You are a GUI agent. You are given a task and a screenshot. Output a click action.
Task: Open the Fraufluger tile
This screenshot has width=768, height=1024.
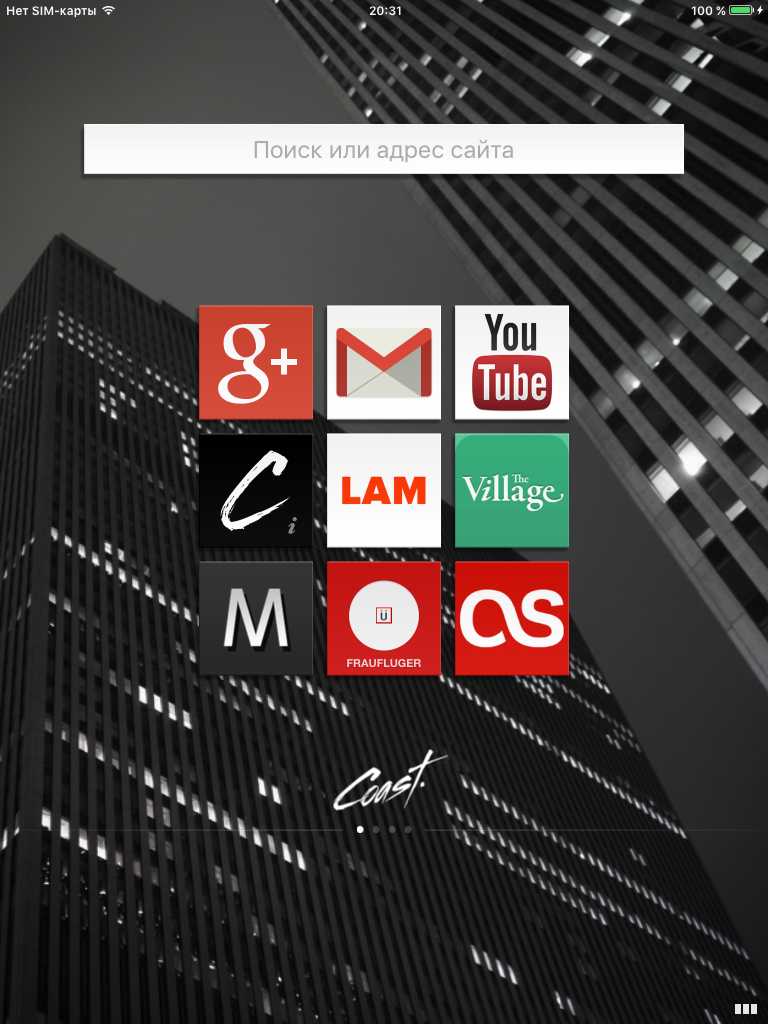pyautogui.click(x=384, y=618)
